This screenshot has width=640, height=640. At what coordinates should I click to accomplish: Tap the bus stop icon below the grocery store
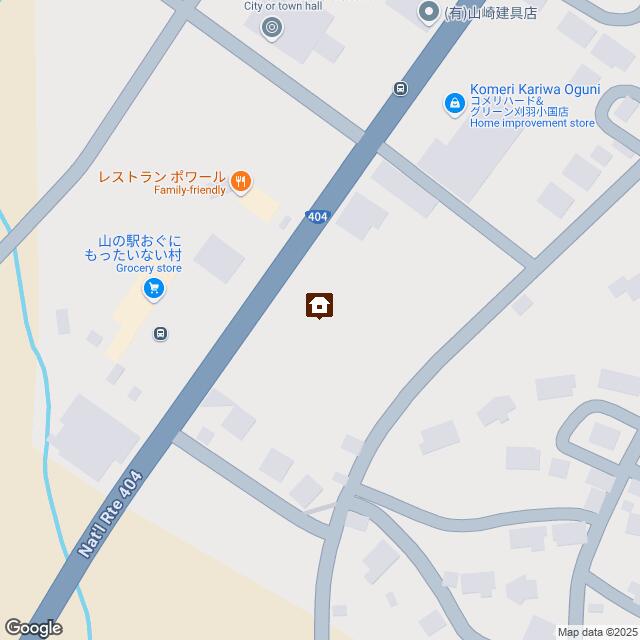point(160,334)
